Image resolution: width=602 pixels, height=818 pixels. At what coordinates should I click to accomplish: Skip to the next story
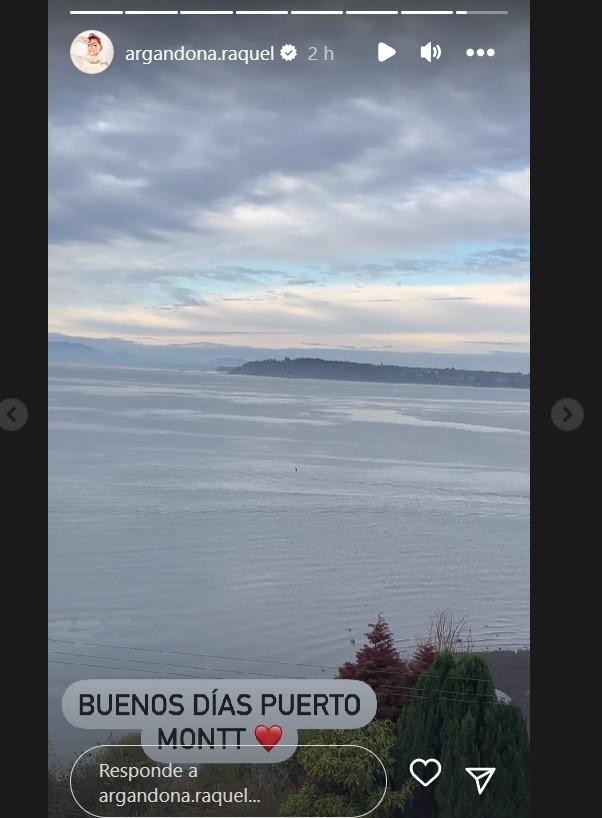[x=567, y=414]
